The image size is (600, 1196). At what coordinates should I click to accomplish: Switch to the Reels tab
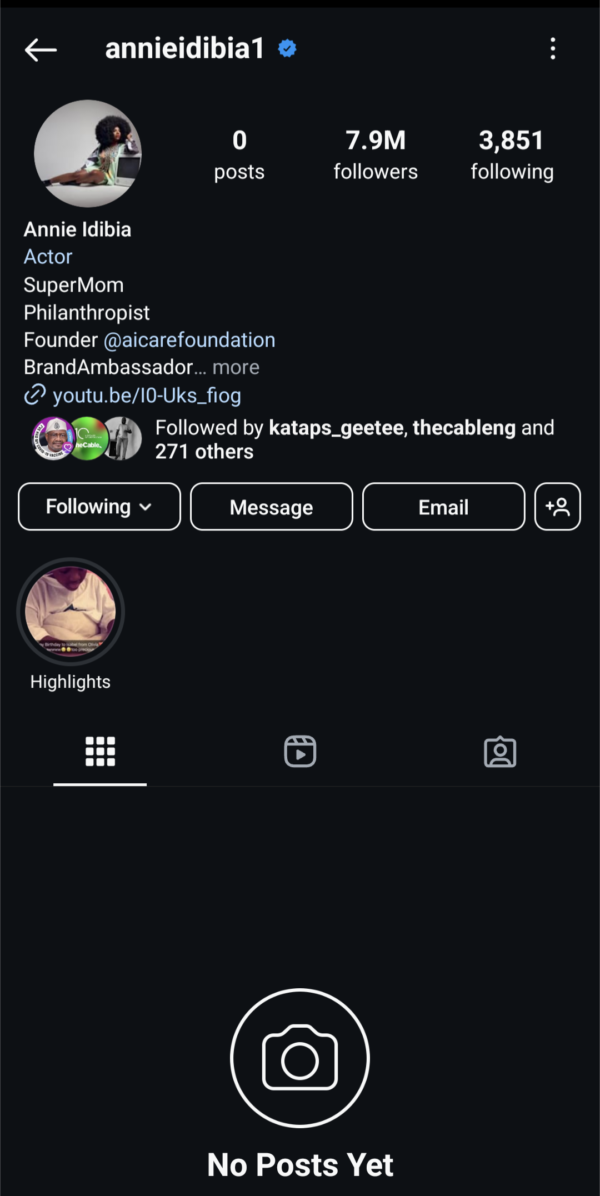point(300,752)
